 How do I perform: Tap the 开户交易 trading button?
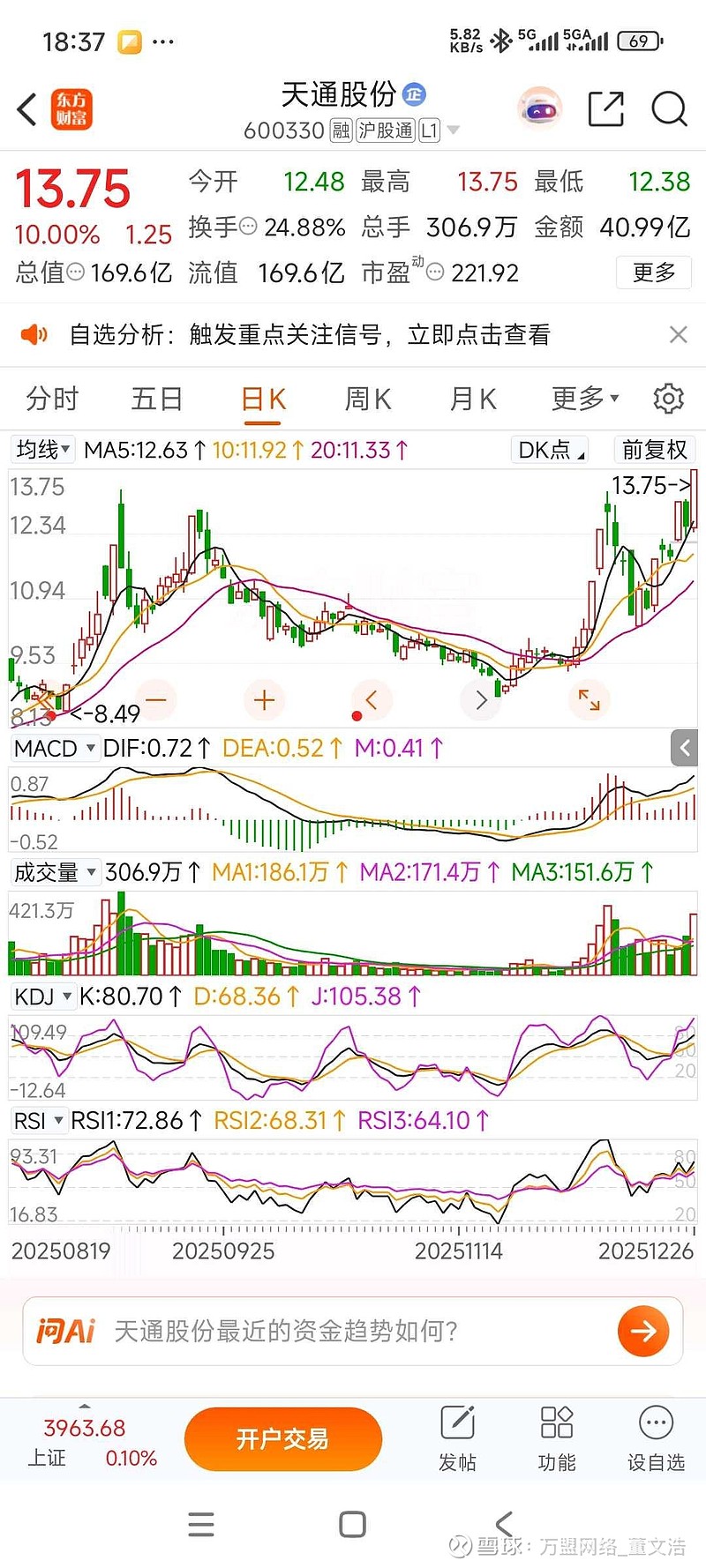coord(282,1438)
